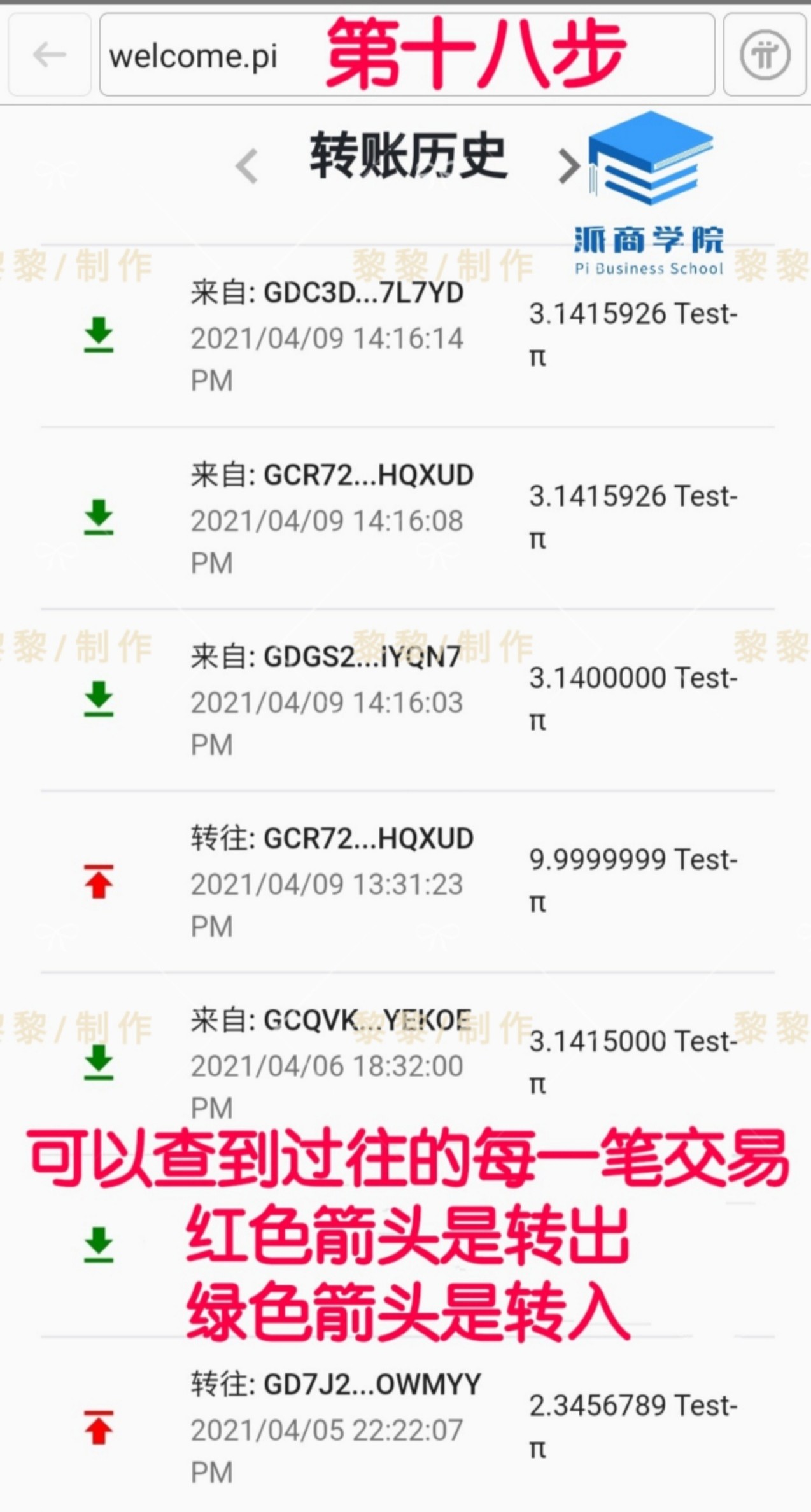Open the Pi logo button
This screenshot has width=811, height=1512.
[x=765, y=55]
